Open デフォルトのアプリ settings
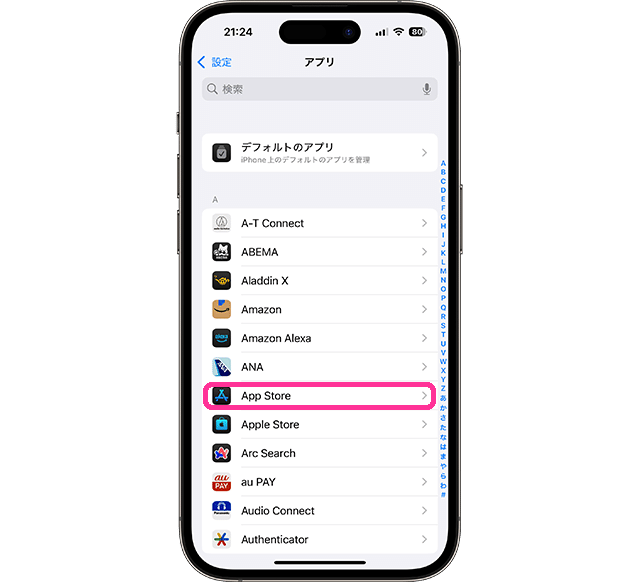This screenshot has width=640, height=582. coord(320,153)
